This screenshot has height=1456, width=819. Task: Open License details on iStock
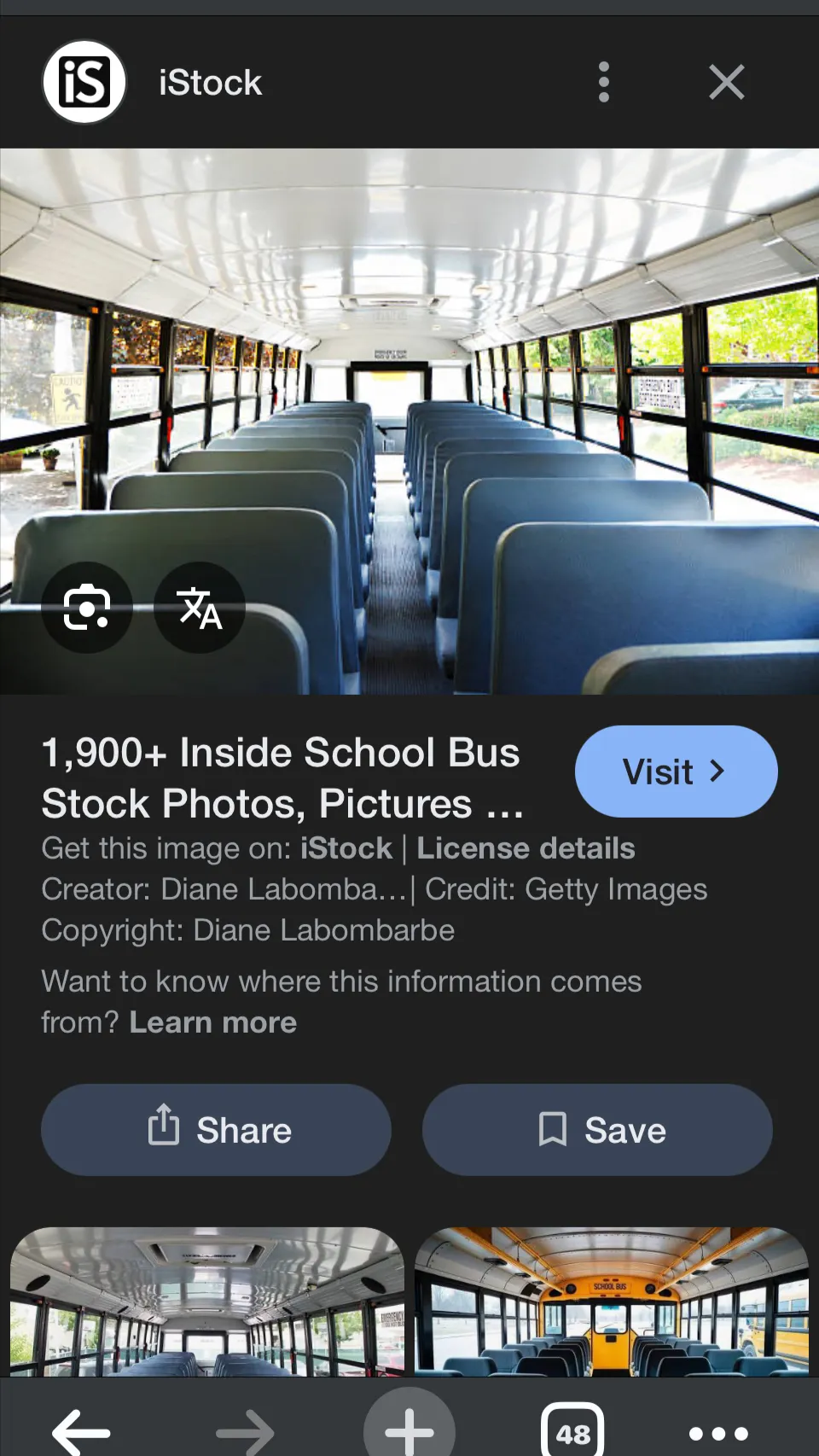526,847
